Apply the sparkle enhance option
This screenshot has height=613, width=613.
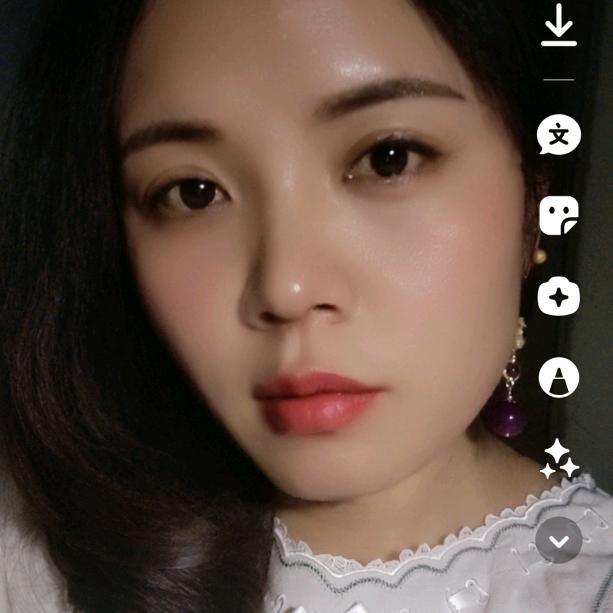click(559, 459)
